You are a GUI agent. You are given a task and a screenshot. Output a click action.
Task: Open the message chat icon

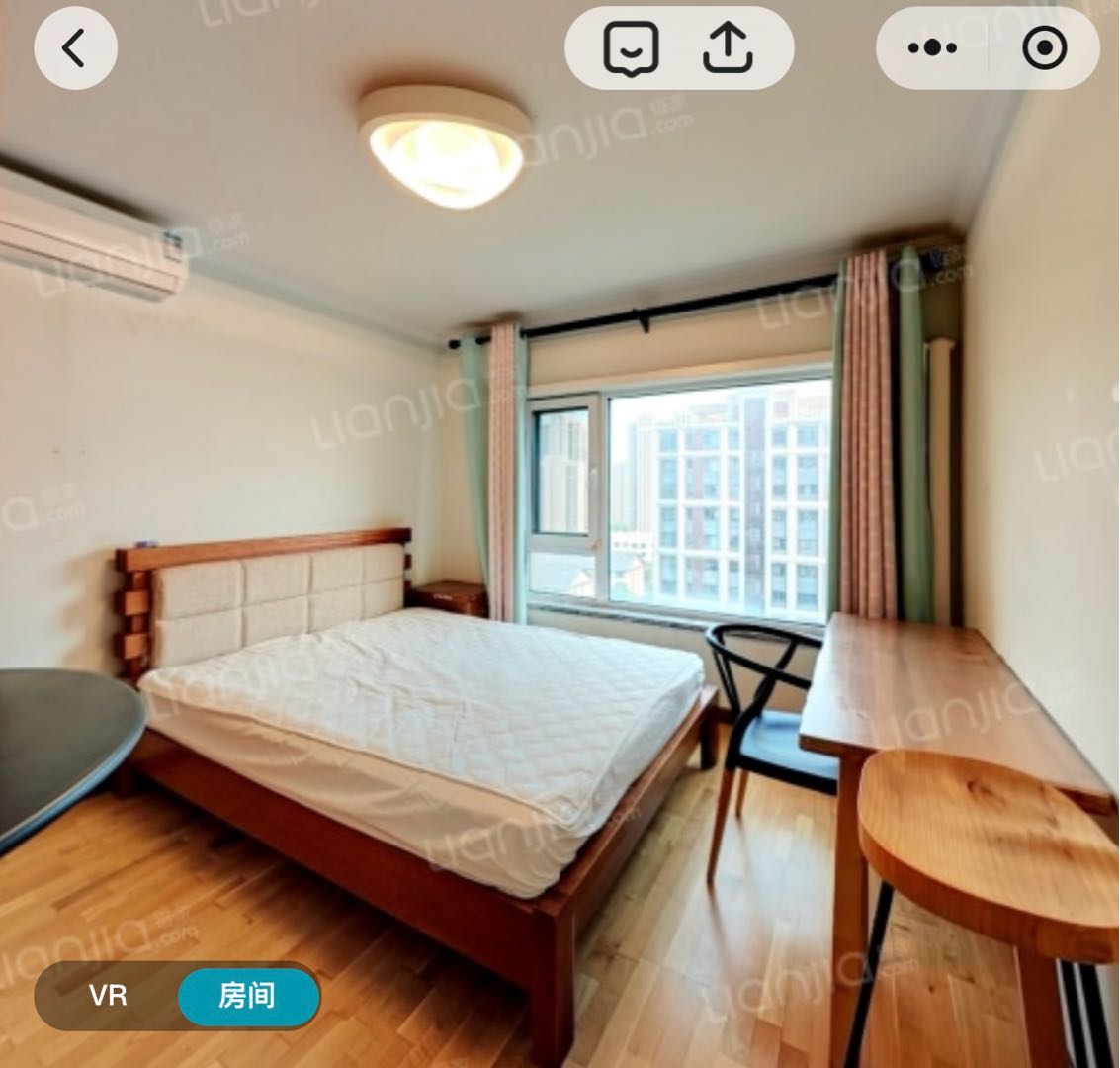click(631, 47)
